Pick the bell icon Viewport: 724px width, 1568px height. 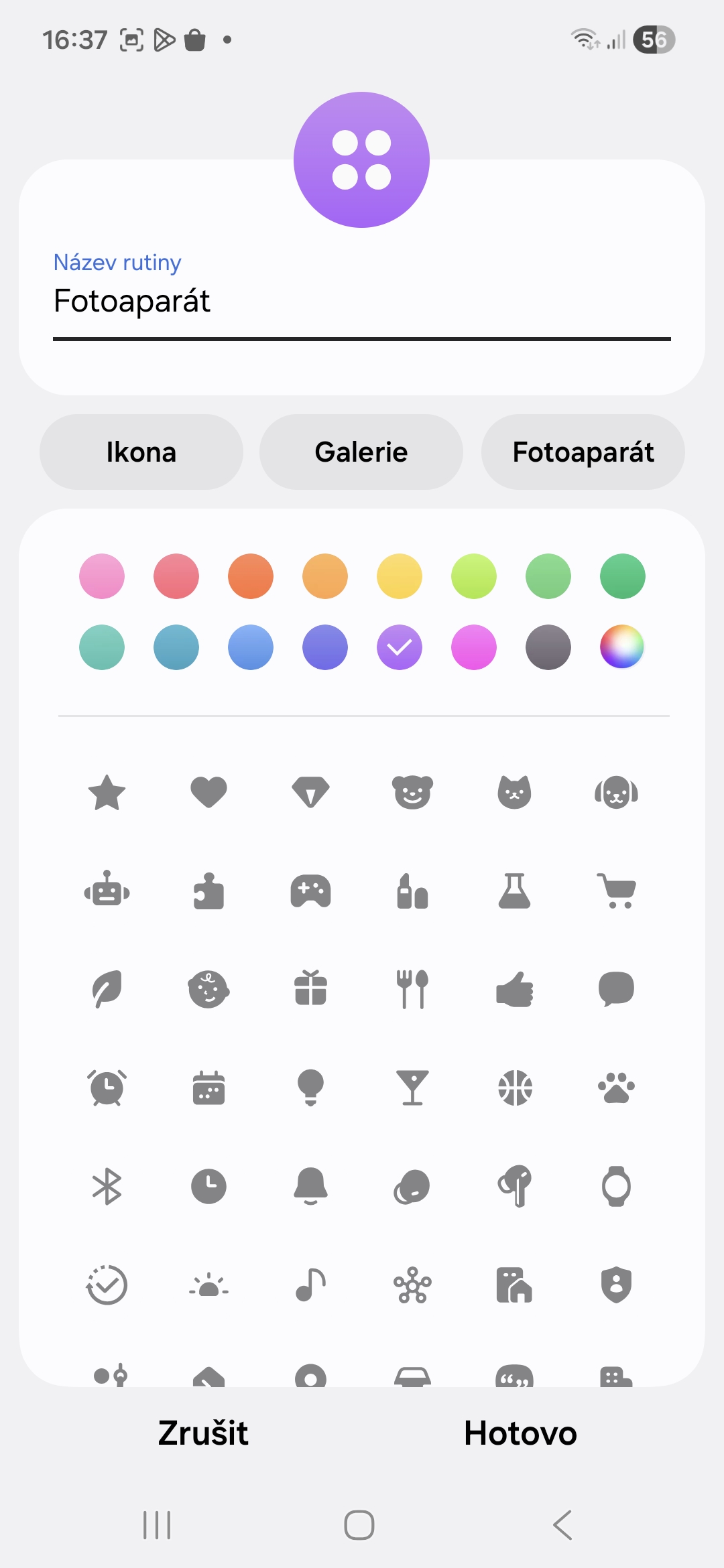310,1186
